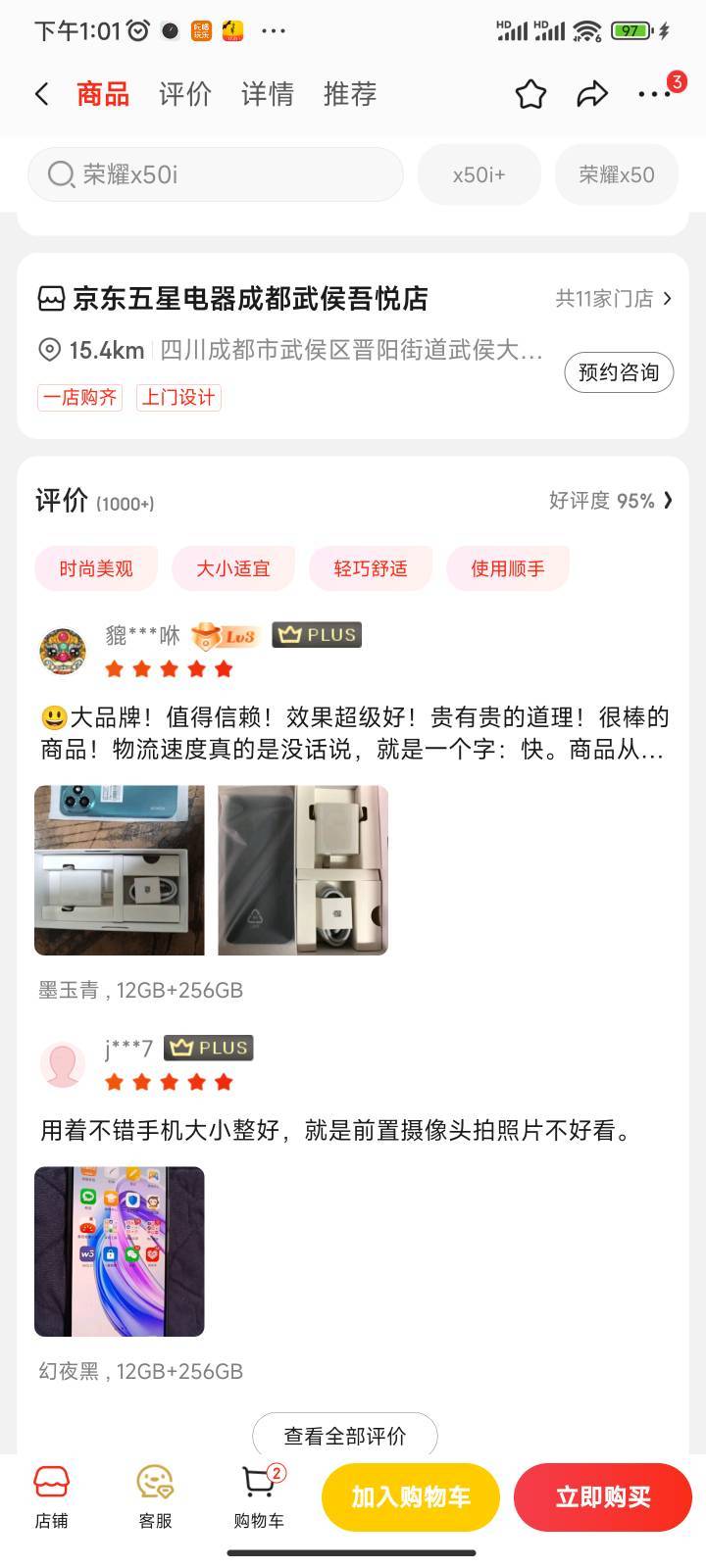706x1568 pixels.
Task: Filter reviews by 时尚美观
Action: pyautogui.click(x=96, y=568)
